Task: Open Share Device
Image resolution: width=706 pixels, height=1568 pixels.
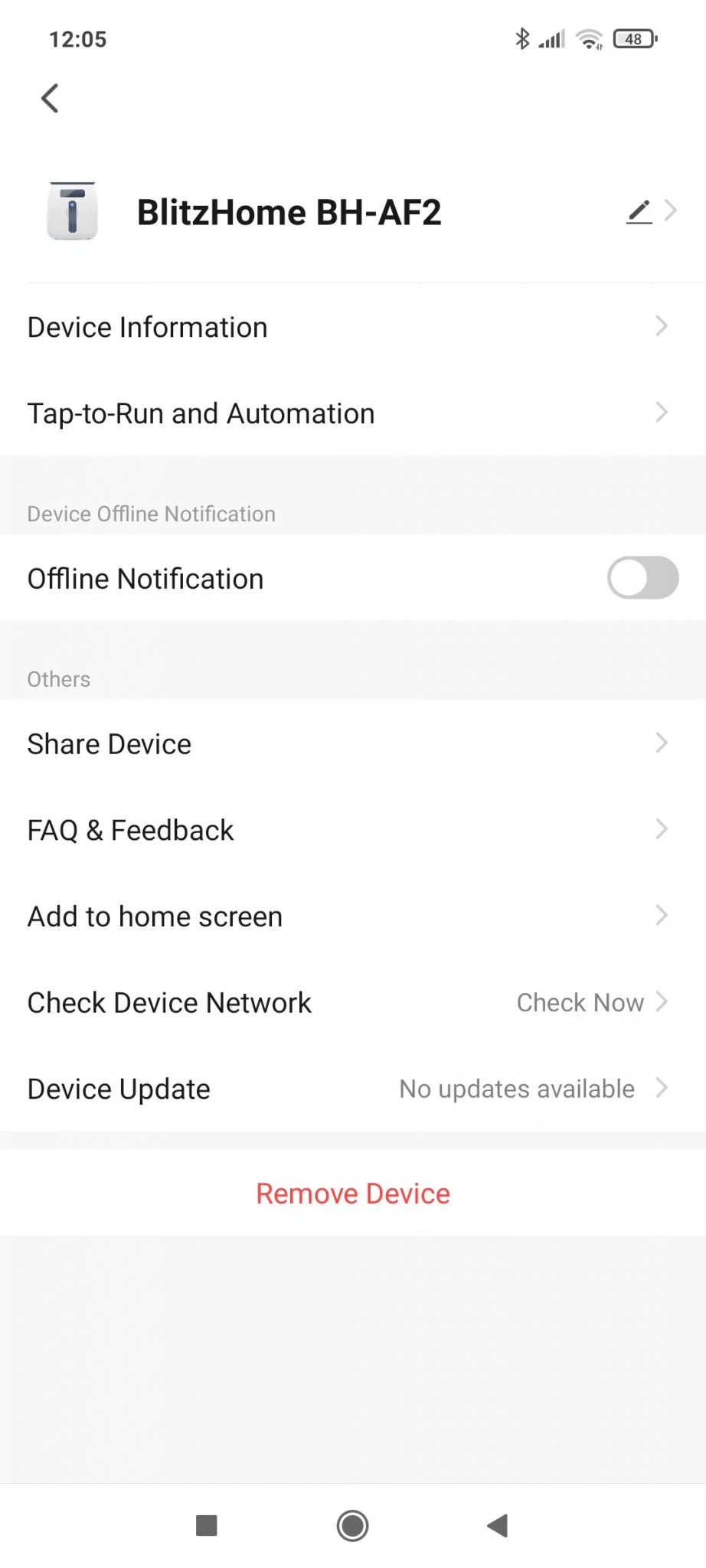Action: point(352,743)
